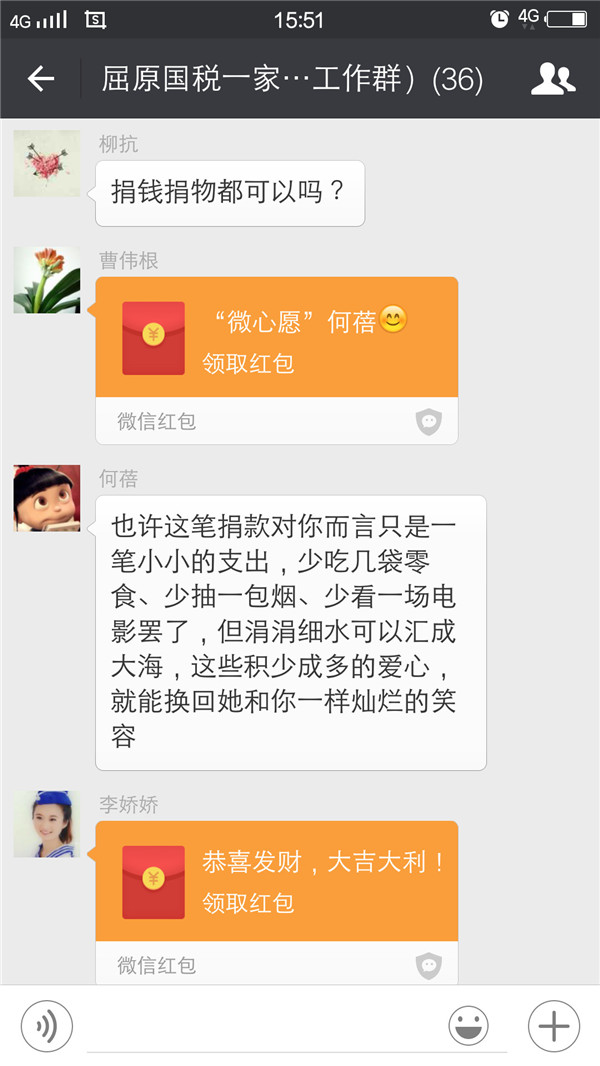Go back from the group chat
This screenshot has height=1066, width=600.
pos(41,79)
